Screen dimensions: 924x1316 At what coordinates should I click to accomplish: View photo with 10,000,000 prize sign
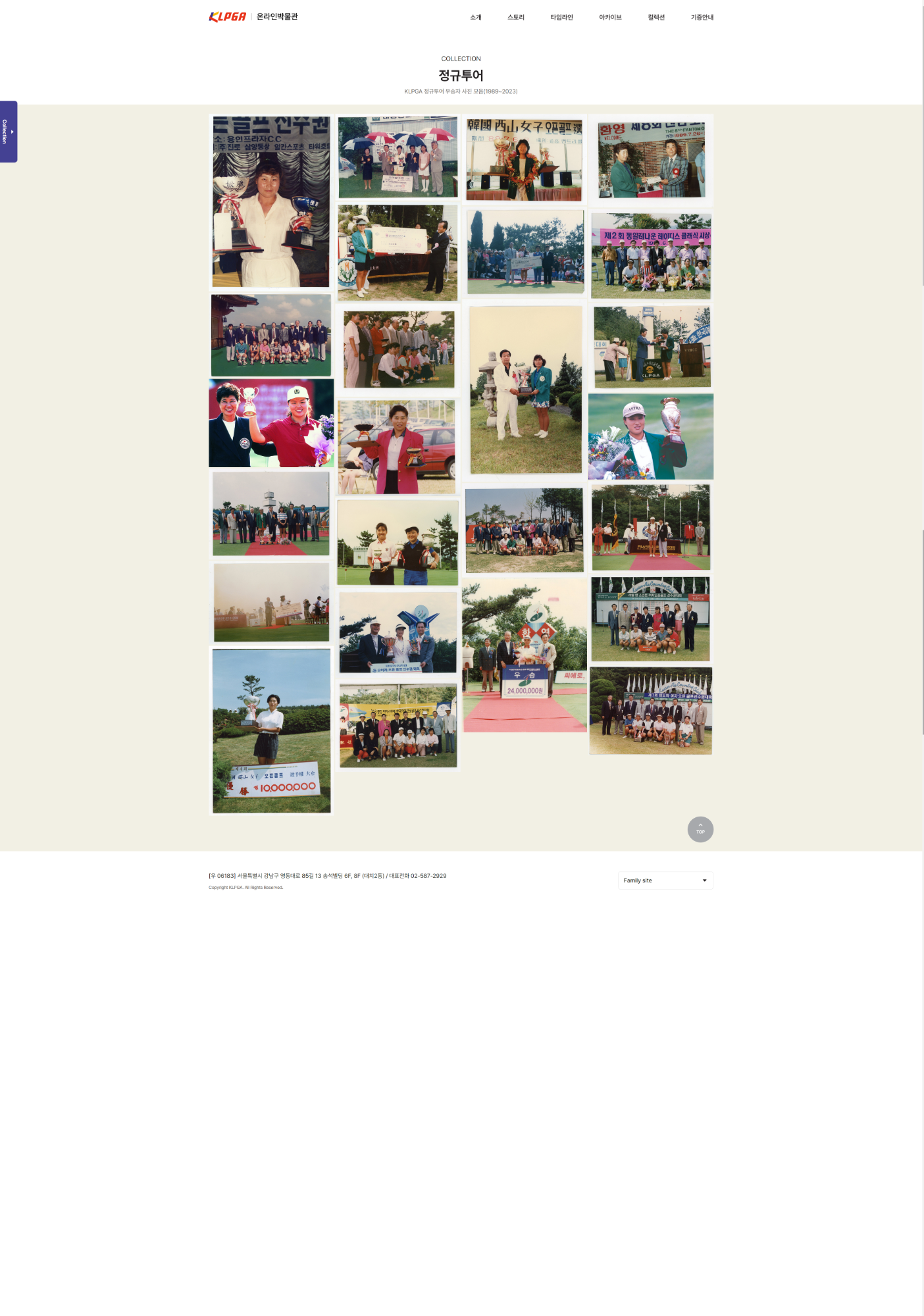(x=271, y=731)
